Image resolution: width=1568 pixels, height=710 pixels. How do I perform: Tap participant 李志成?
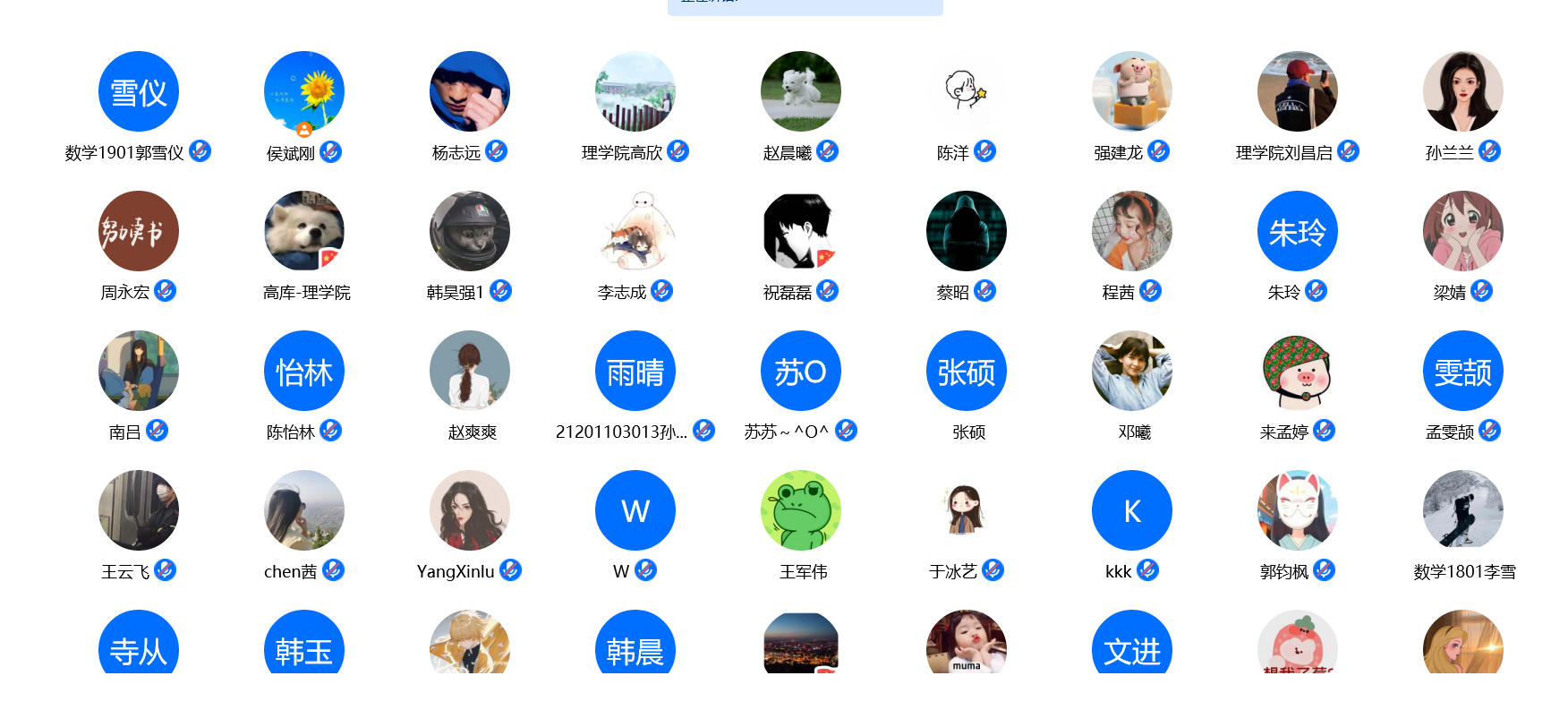635,232
